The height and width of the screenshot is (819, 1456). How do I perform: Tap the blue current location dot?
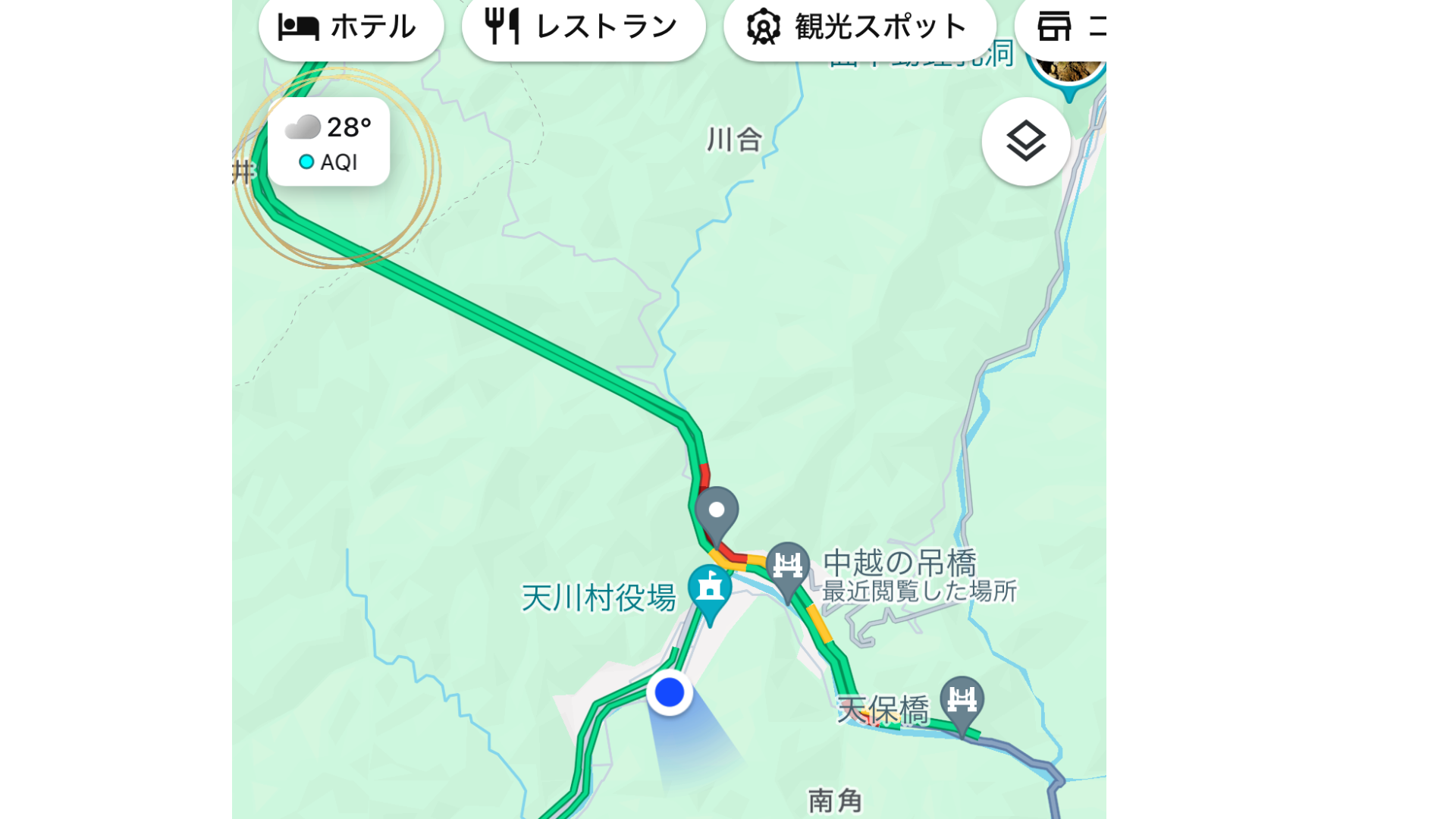click(670, 692)
